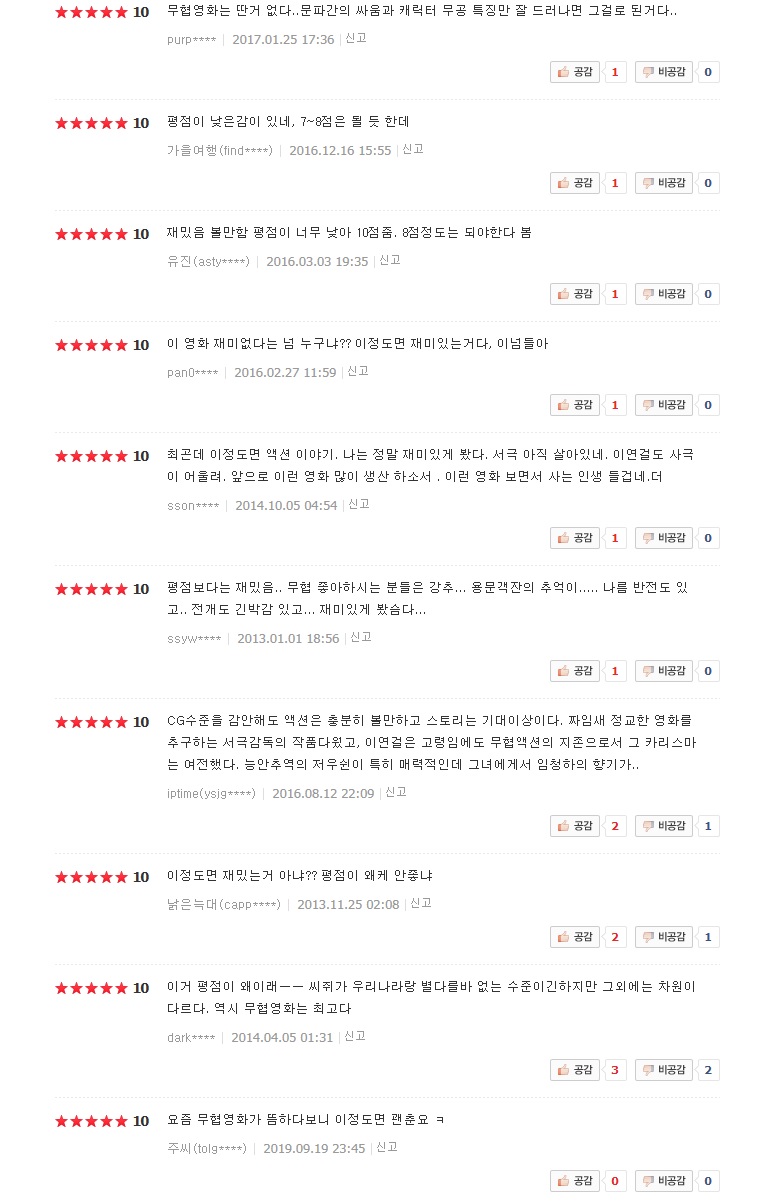Like iptime's review with 공감
The image size is (775, 1204).
point(575,826)
